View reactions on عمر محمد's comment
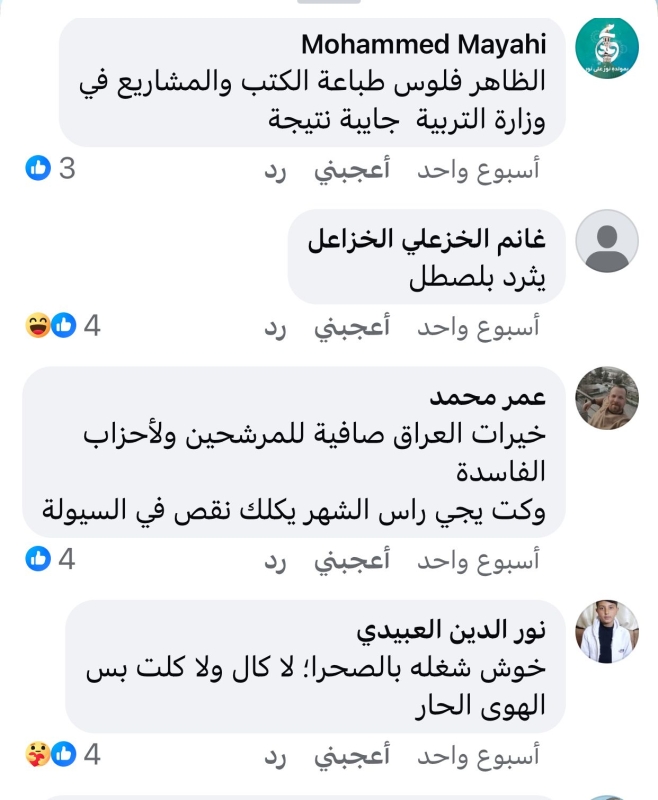This screenshot has width=658, height=800. click(50, 560)
